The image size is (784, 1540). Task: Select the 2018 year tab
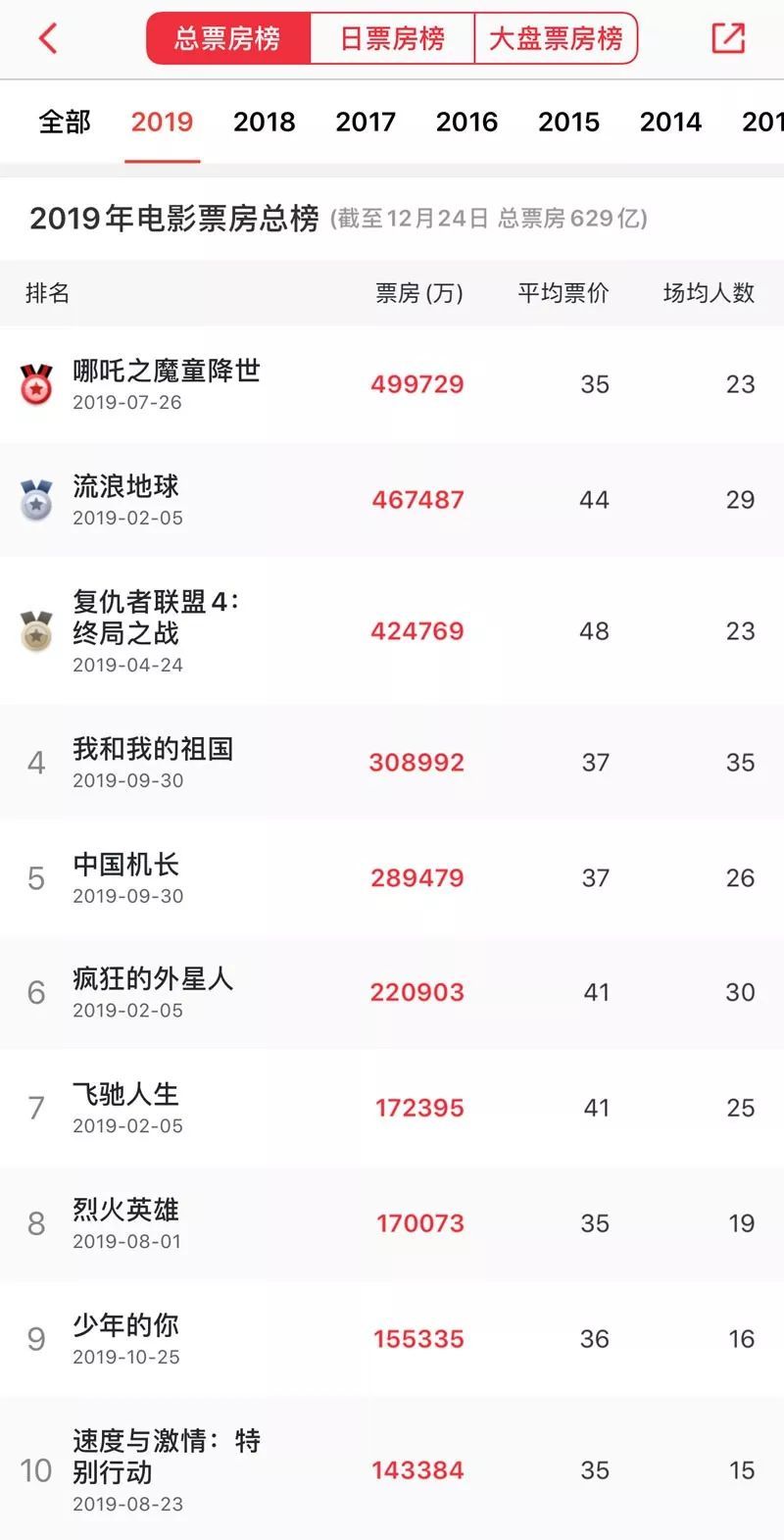(x=264, y=122)
